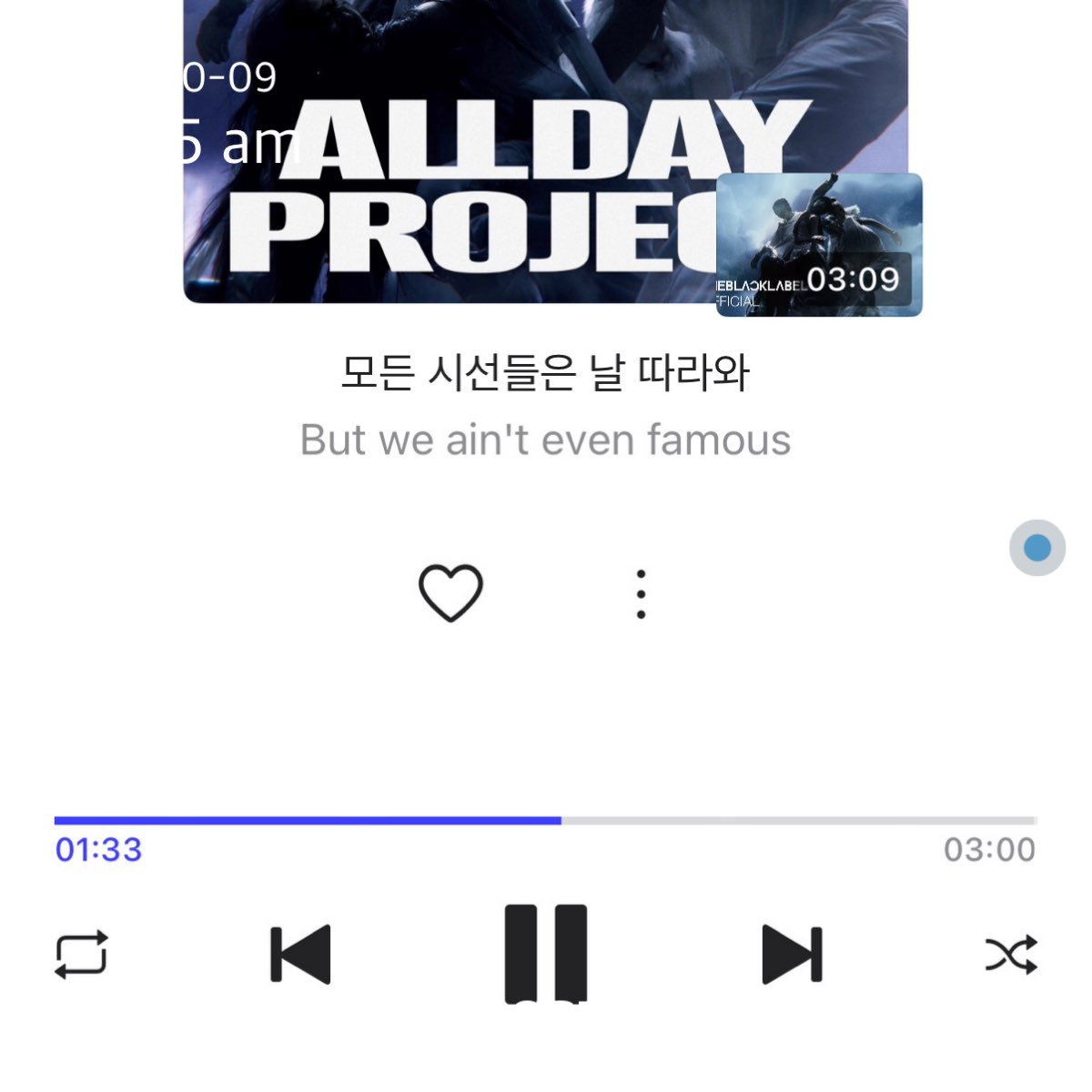Open the three-dot more options menu
Image resolution: width=1092 pixels, height=1092 pixels.
tap(642, 594)
